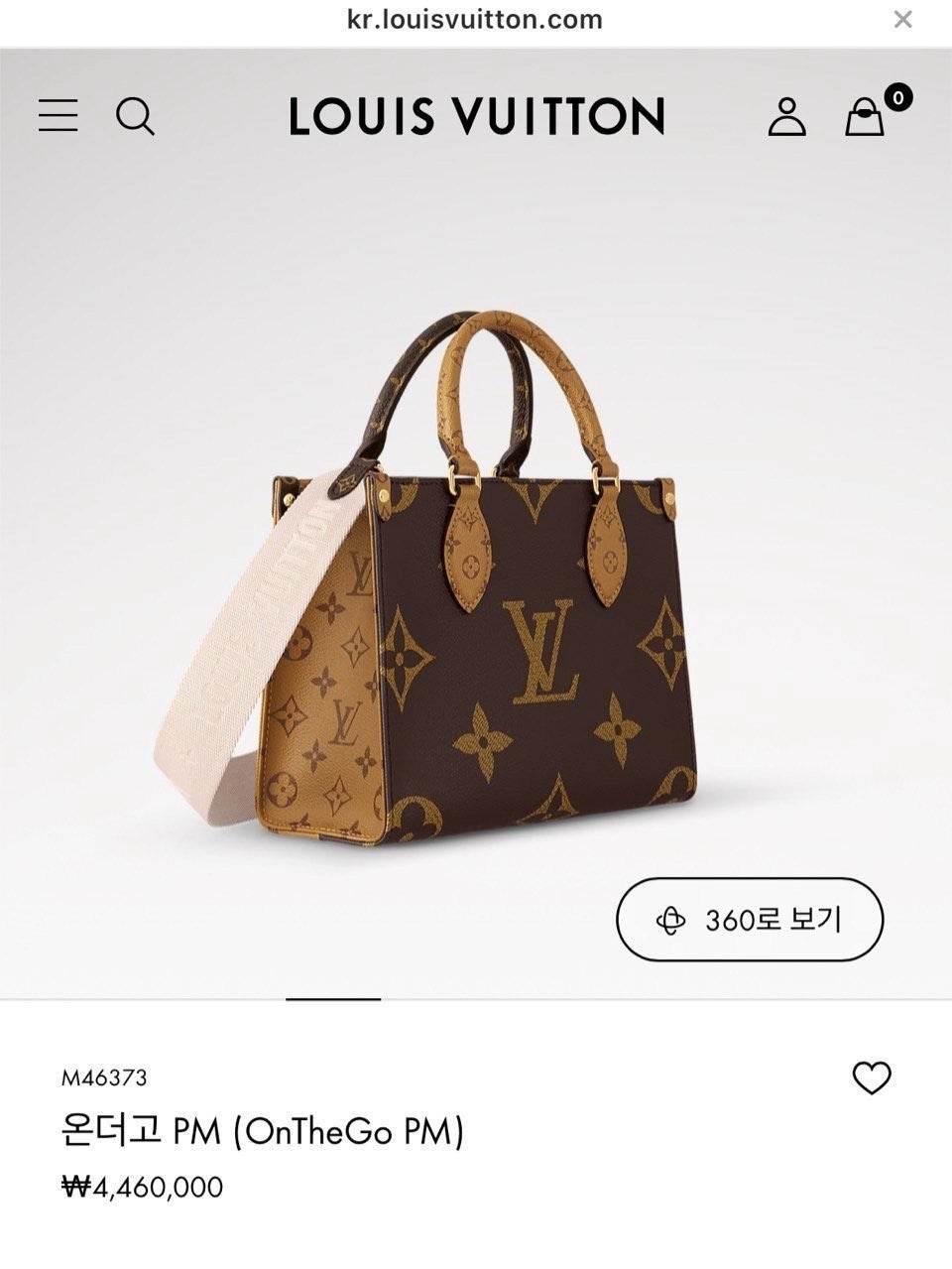Screen dimensions: 952x1269
Task: Close the in-app browser window
Action: pos(902,19)
